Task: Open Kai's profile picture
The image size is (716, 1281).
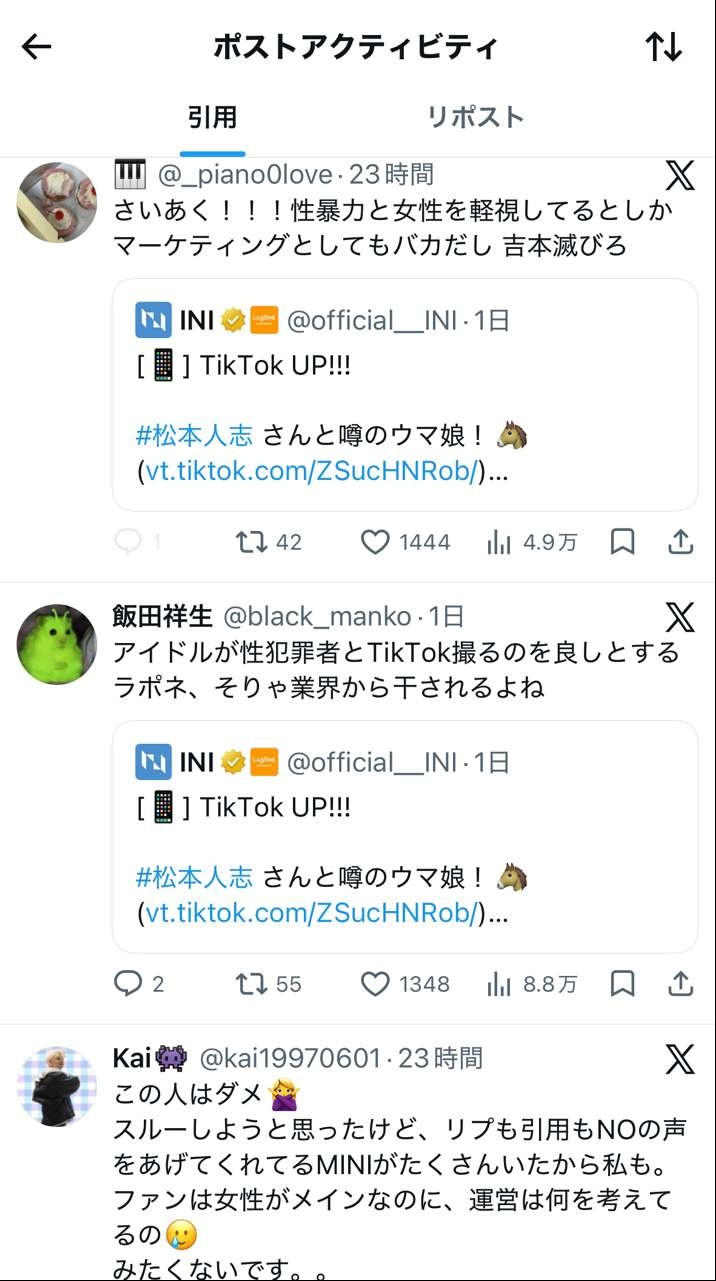Action: coord(57,1086)
